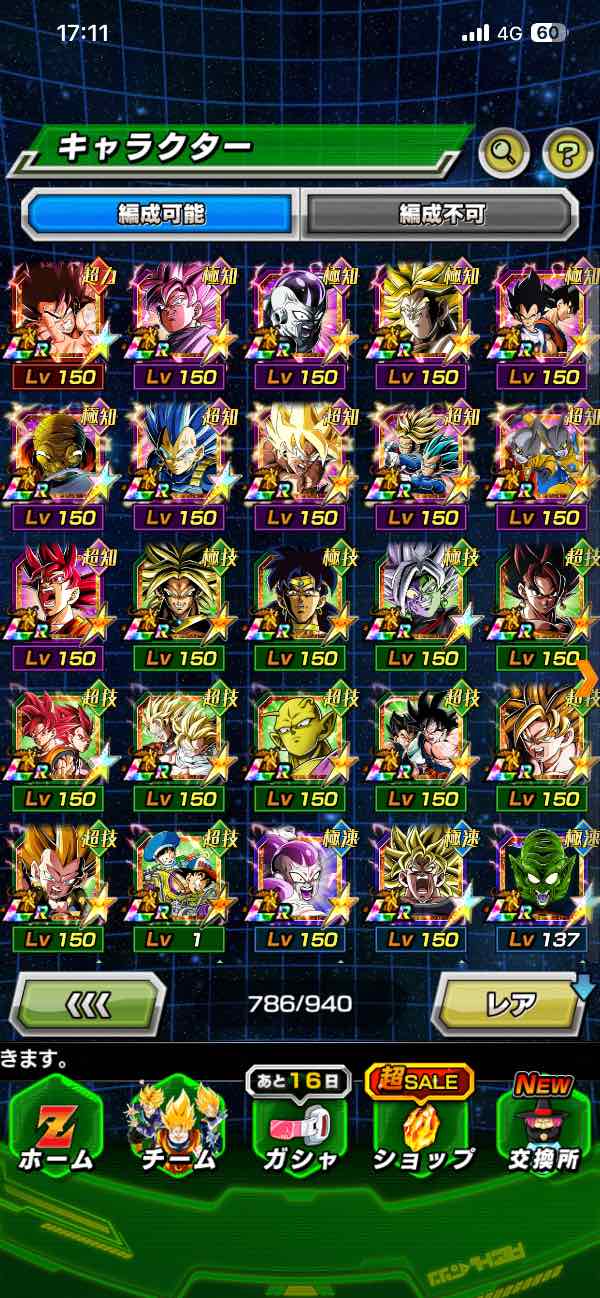Go back with the triple-arrow button
Viewport: 600px width, 1298px height.
90,1002
